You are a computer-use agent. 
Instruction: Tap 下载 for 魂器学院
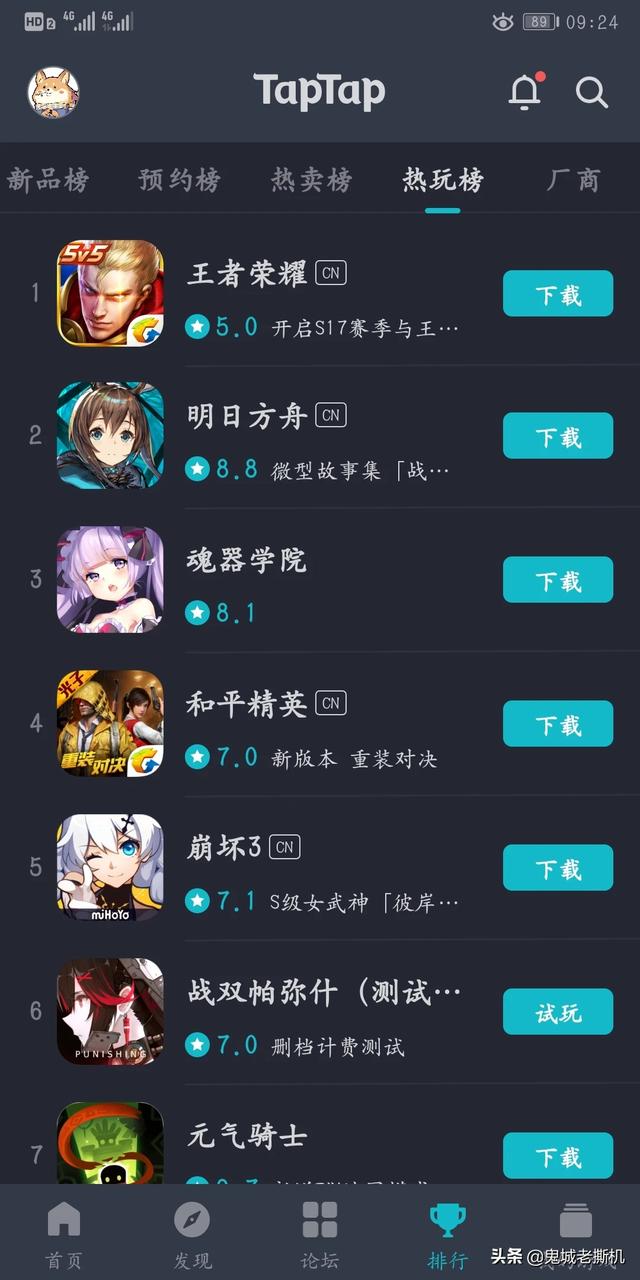(557, 580)
